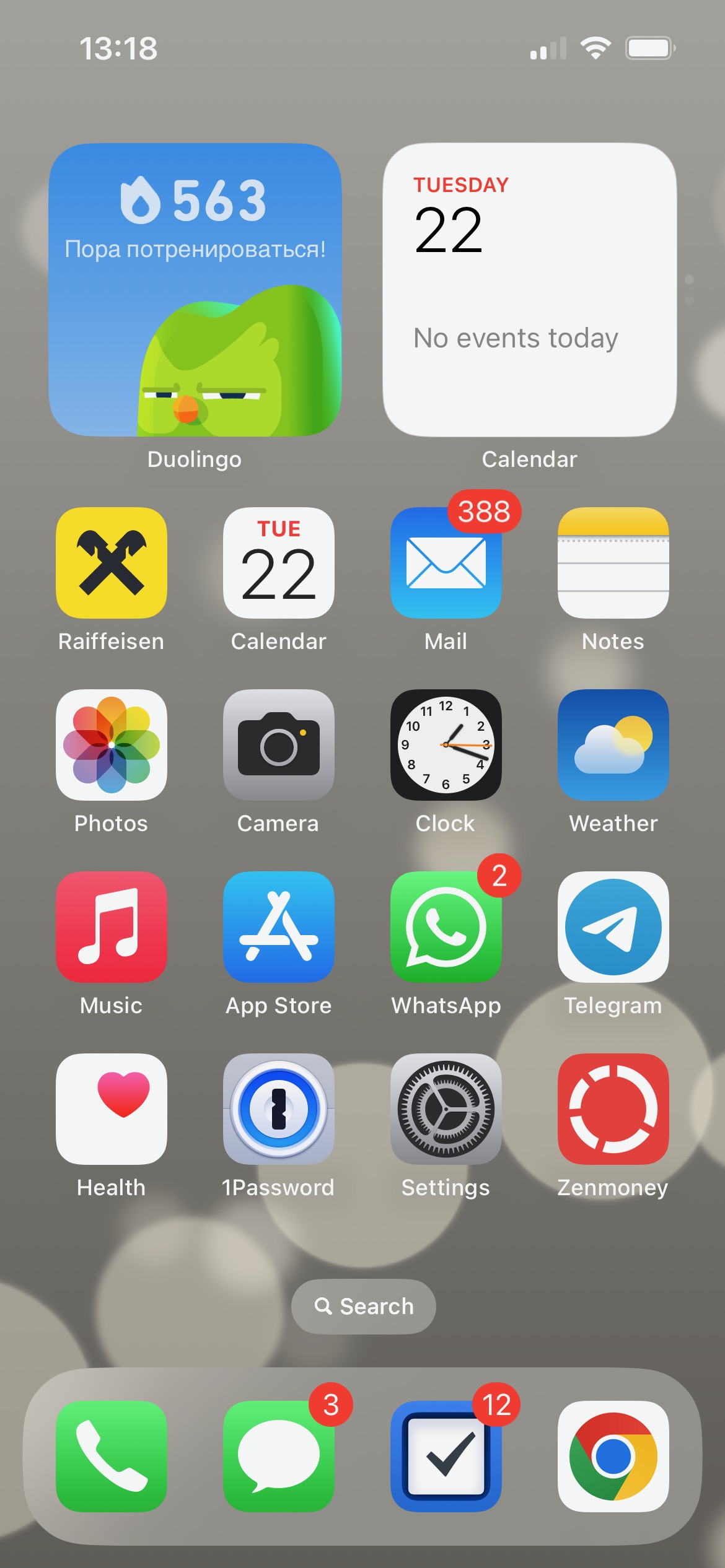
Task: Launch the Raiffeisen banking app
Action: point(112,562)
